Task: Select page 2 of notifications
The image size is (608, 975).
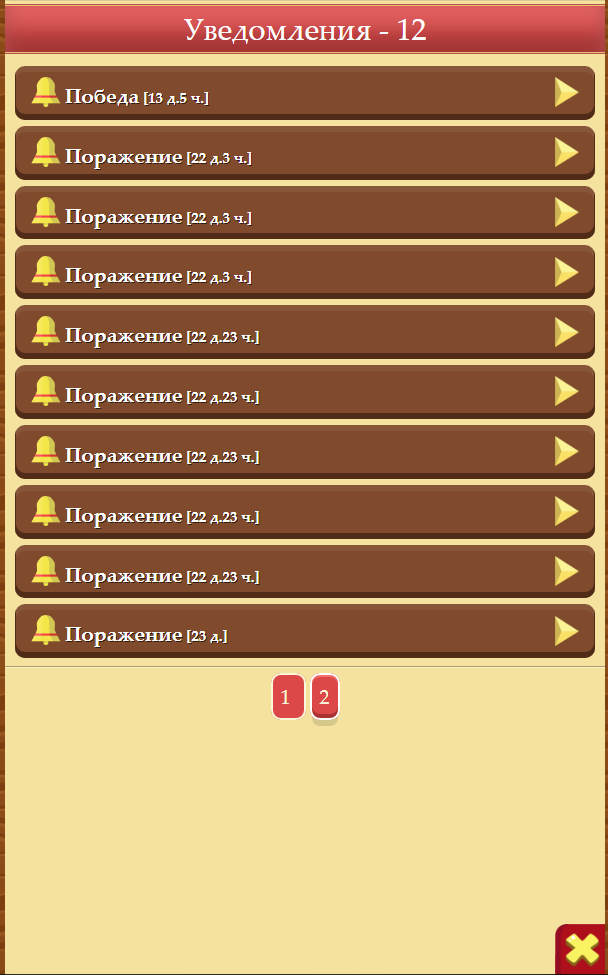Action: (325, 696)
